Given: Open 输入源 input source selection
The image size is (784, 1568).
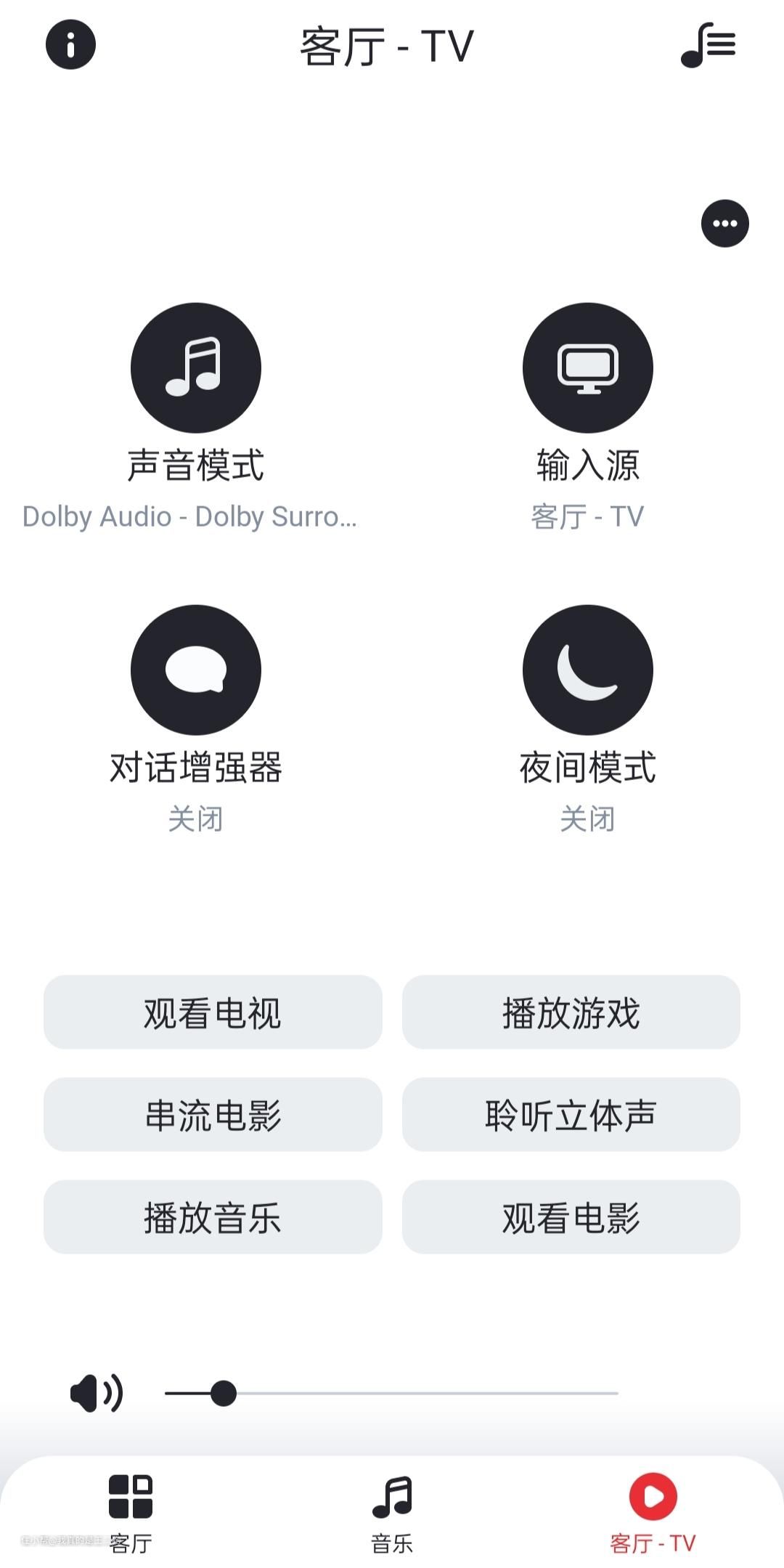Looking at the screenshot, I should tap(587, 368).
